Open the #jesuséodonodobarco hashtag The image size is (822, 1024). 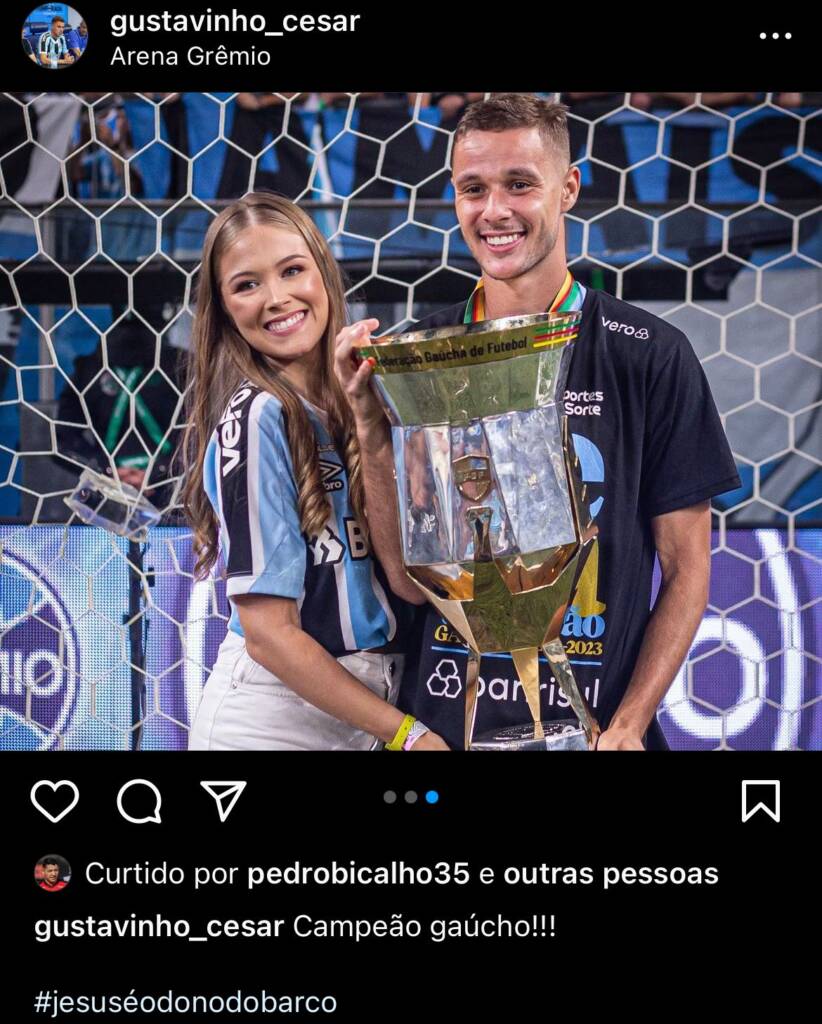(x=185, y=1002)
